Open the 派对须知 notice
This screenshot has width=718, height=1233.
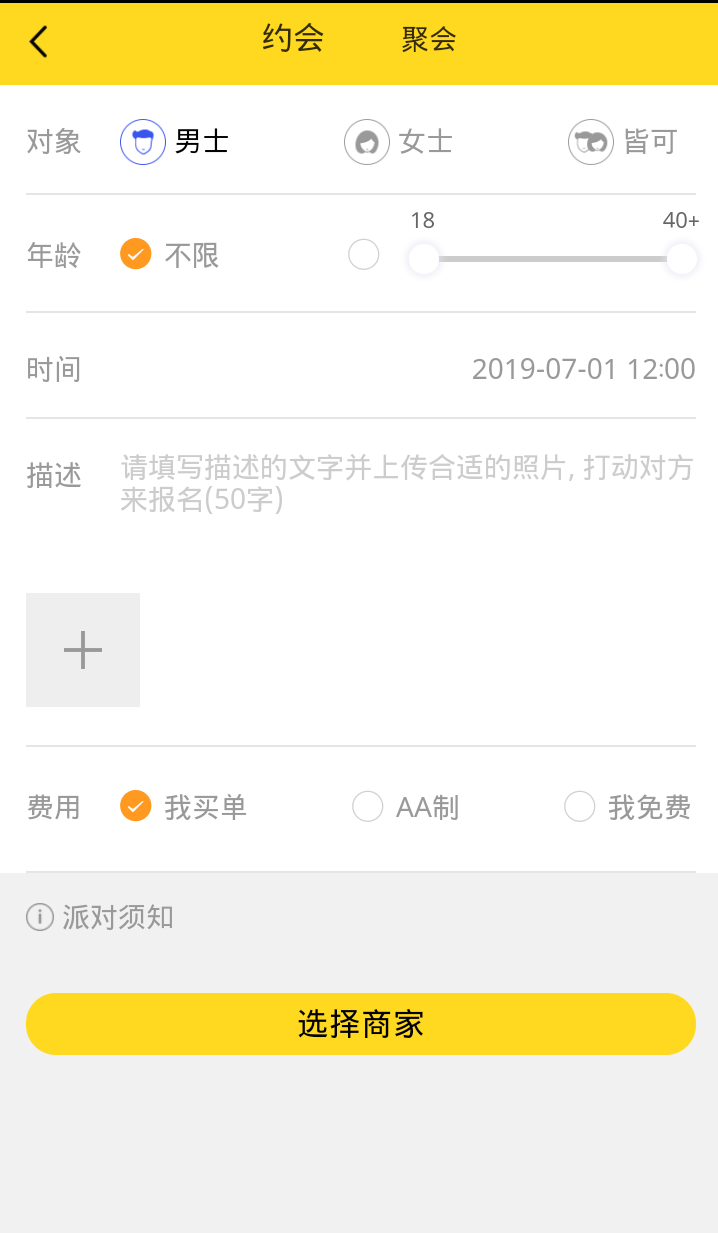click(x=101, y=917)
